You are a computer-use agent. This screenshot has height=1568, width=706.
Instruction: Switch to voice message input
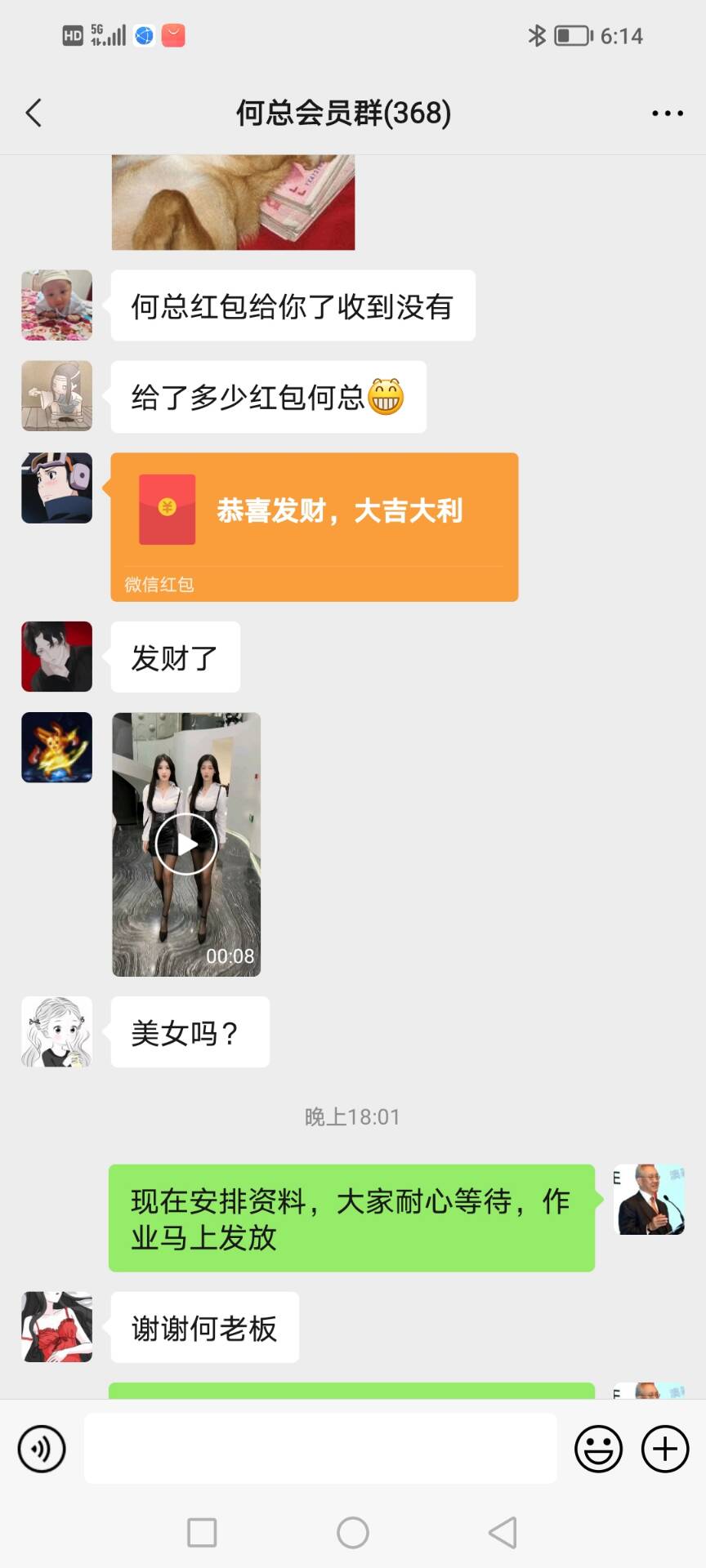42,1449
